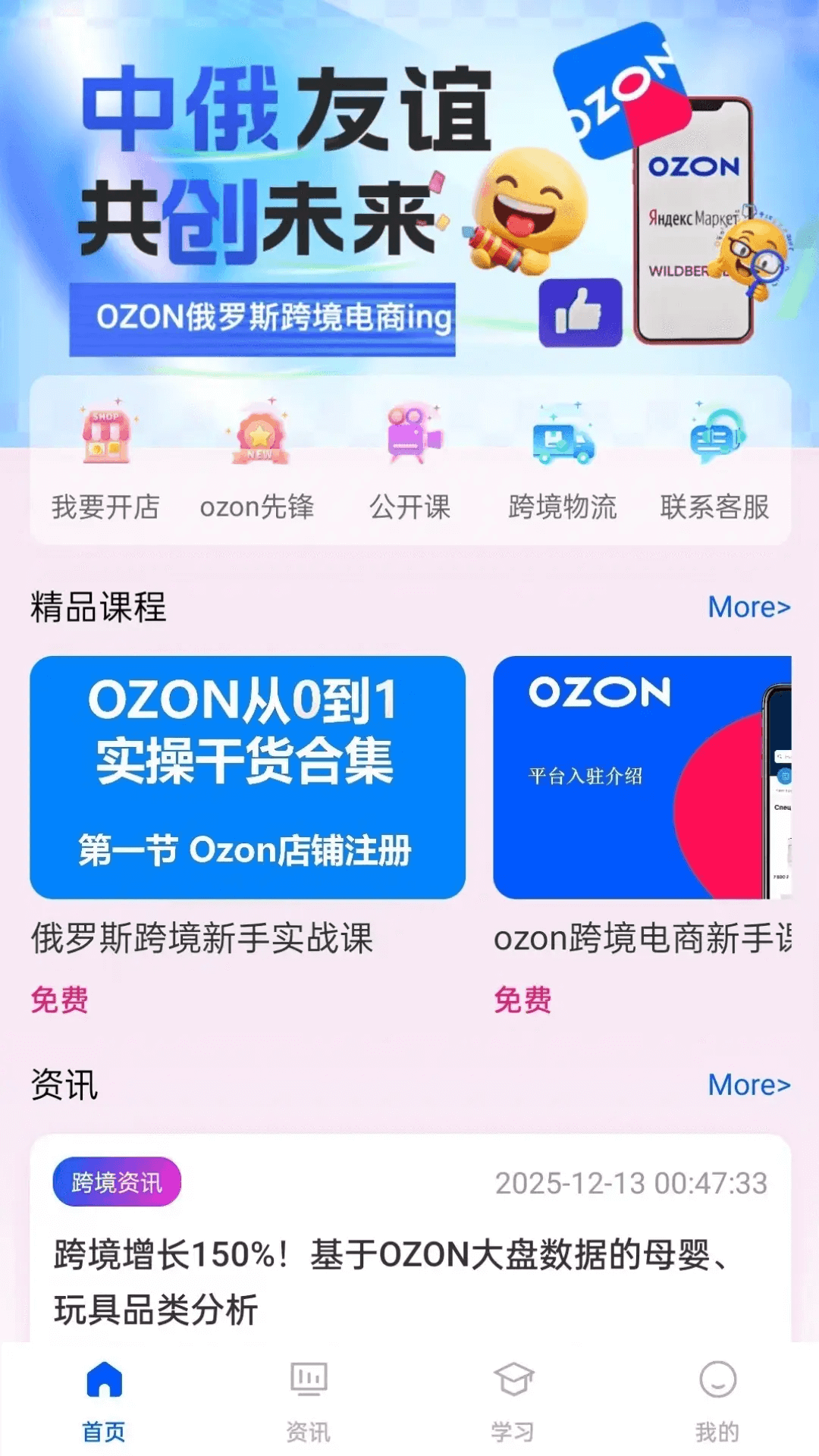
Task: Tap the 跨境资讯 tag on the news item
Action: coord(118,1181)
